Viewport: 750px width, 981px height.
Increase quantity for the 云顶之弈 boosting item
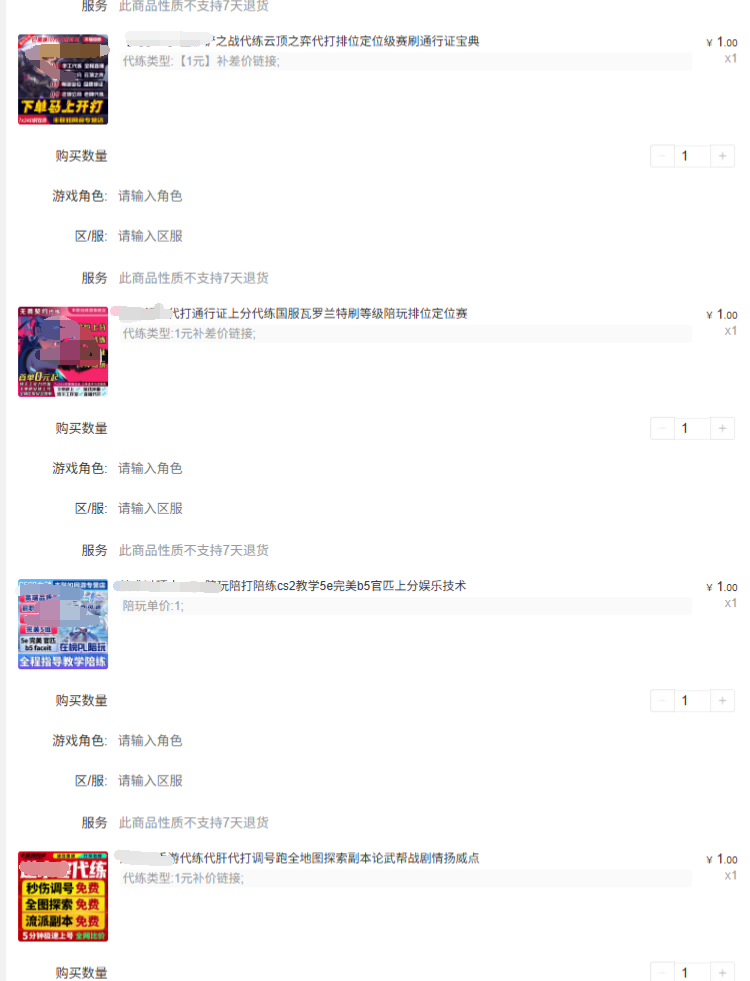[723, 156]
